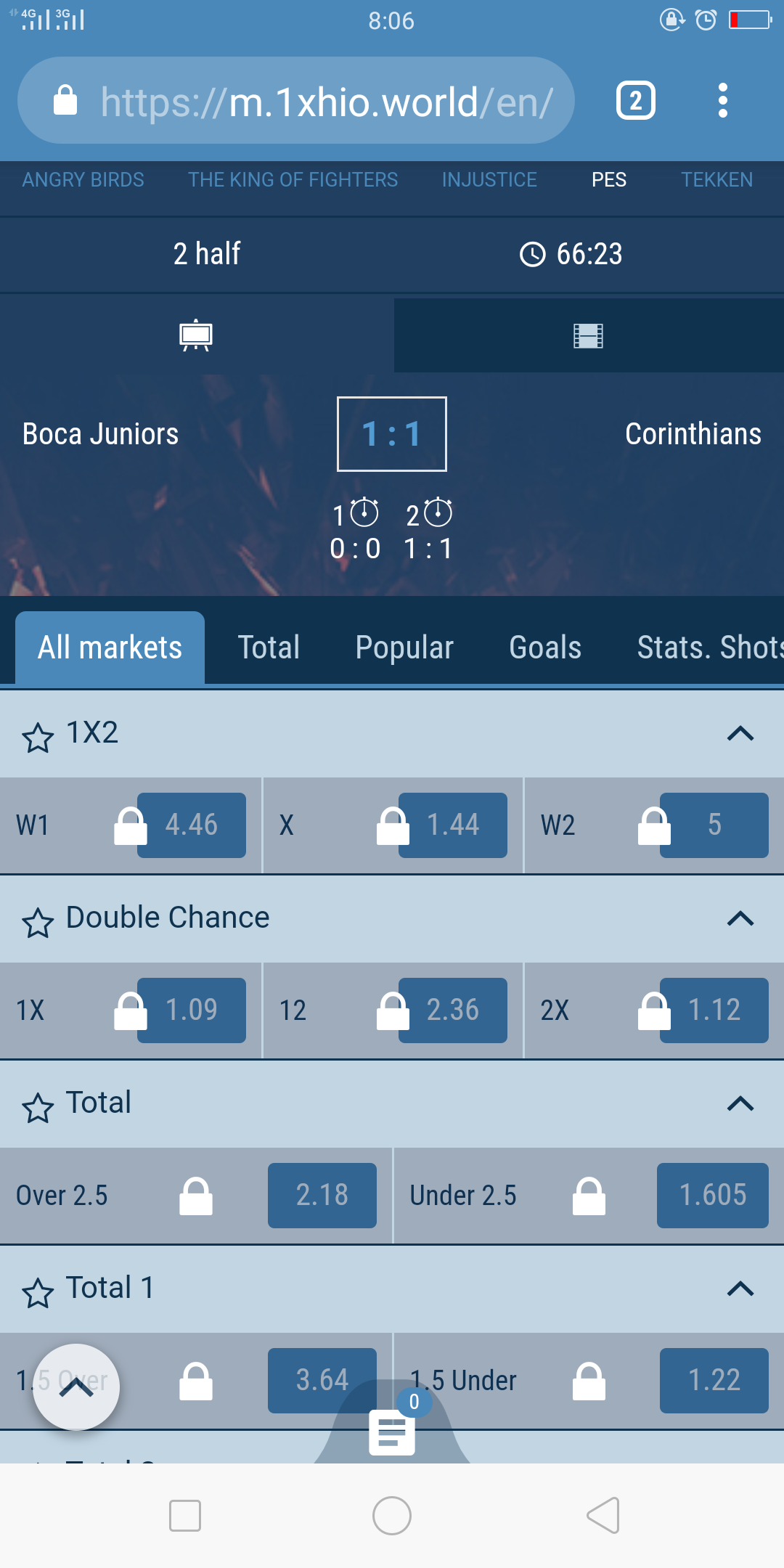Choose double chance 12 at 2.36
The width and height of the screenshot is (784, 1568).
tap(452, 1010)
